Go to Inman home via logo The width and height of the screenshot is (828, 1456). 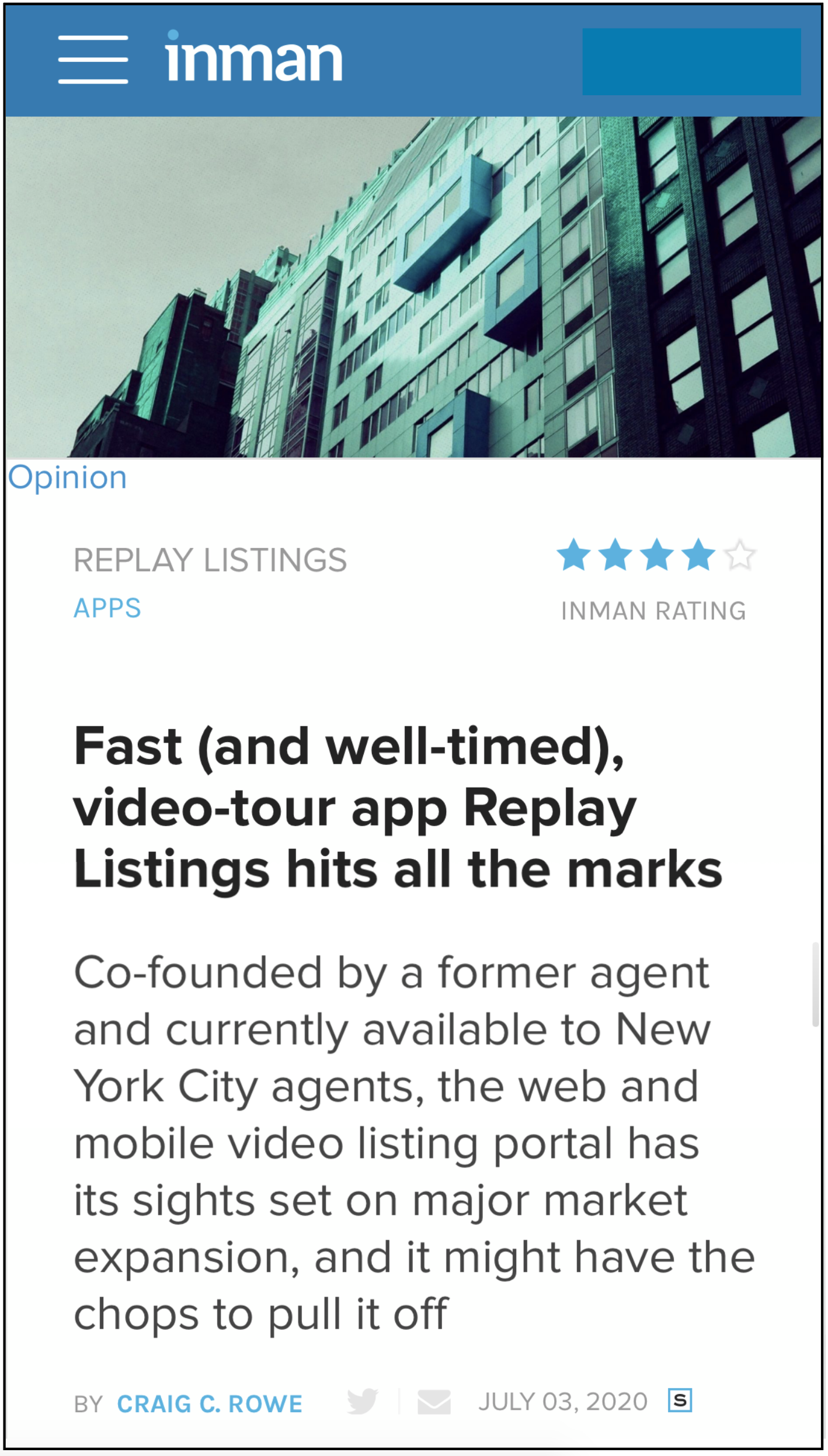click(x=253, y=57)
